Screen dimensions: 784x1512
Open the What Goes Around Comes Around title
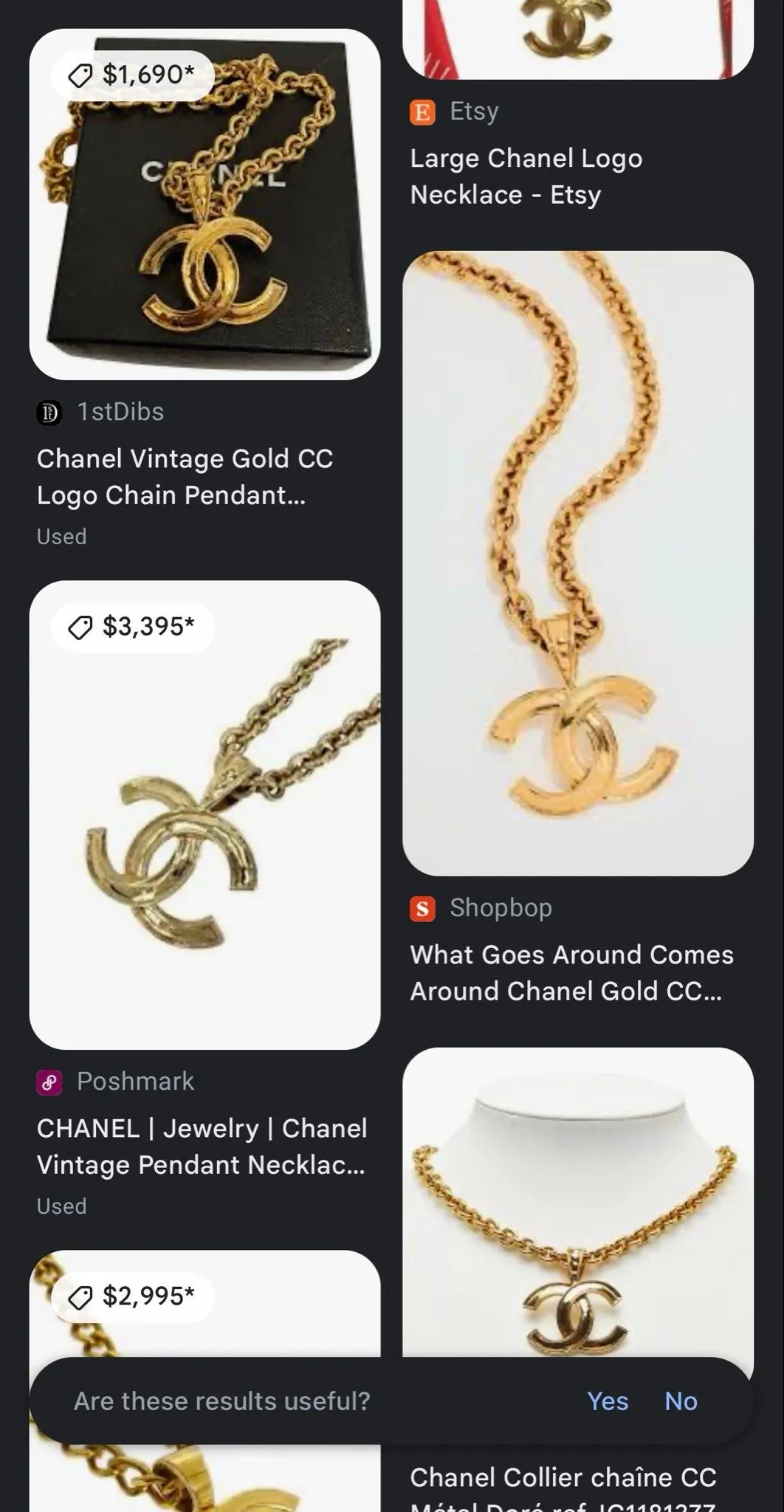(571, 973)
